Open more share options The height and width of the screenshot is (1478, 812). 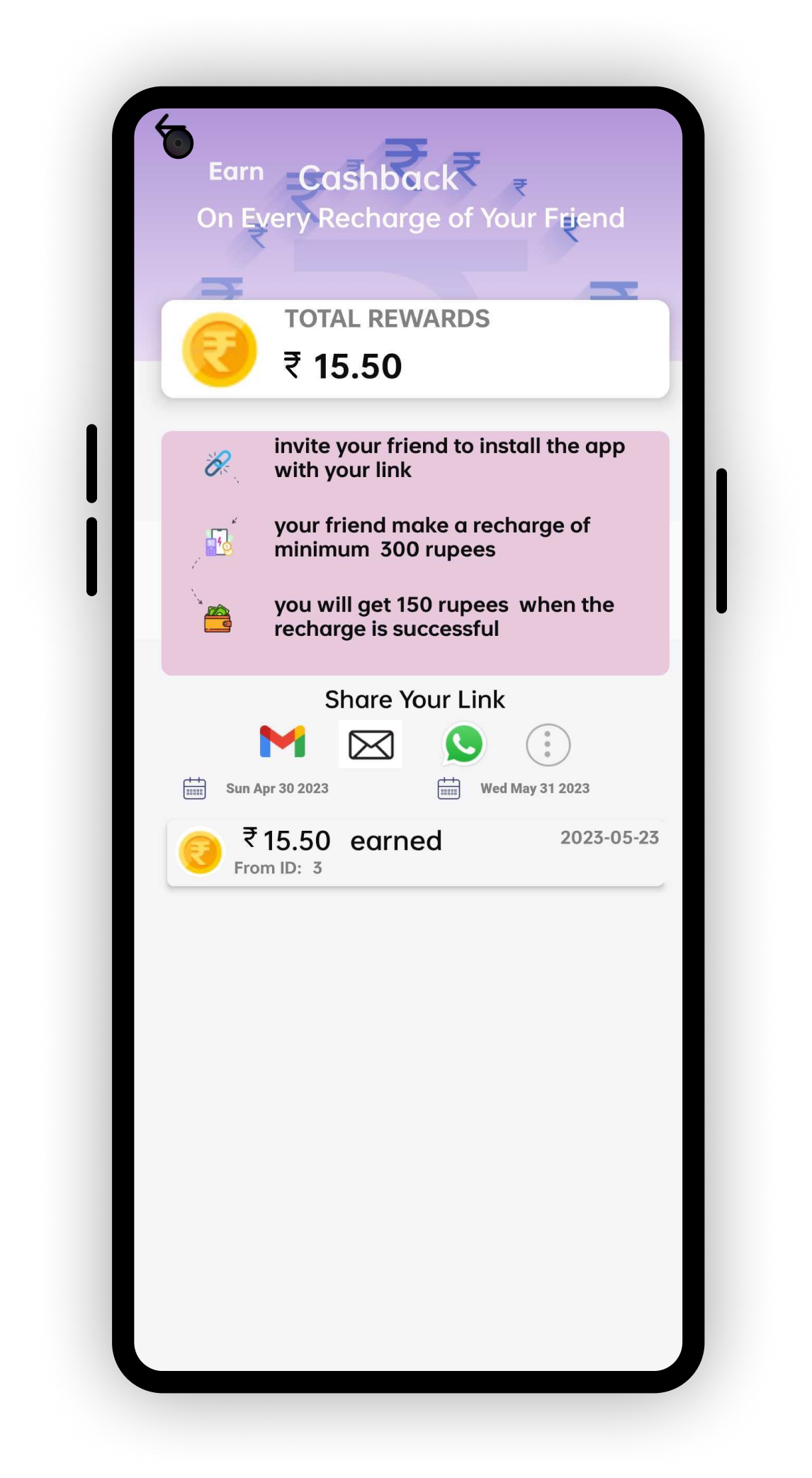[x=548, y=745]
